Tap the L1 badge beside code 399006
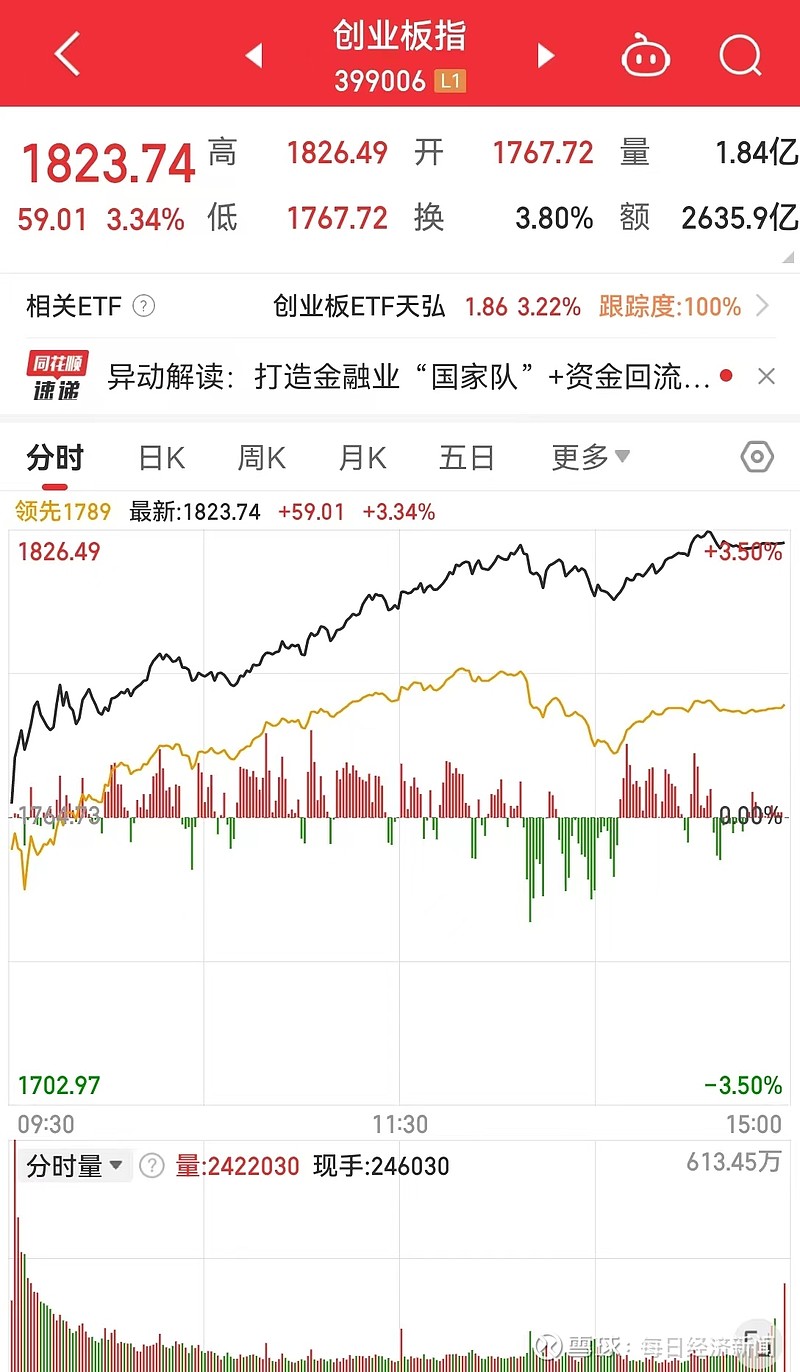The width and height of the screenshot is (800, 1372). 448,81
